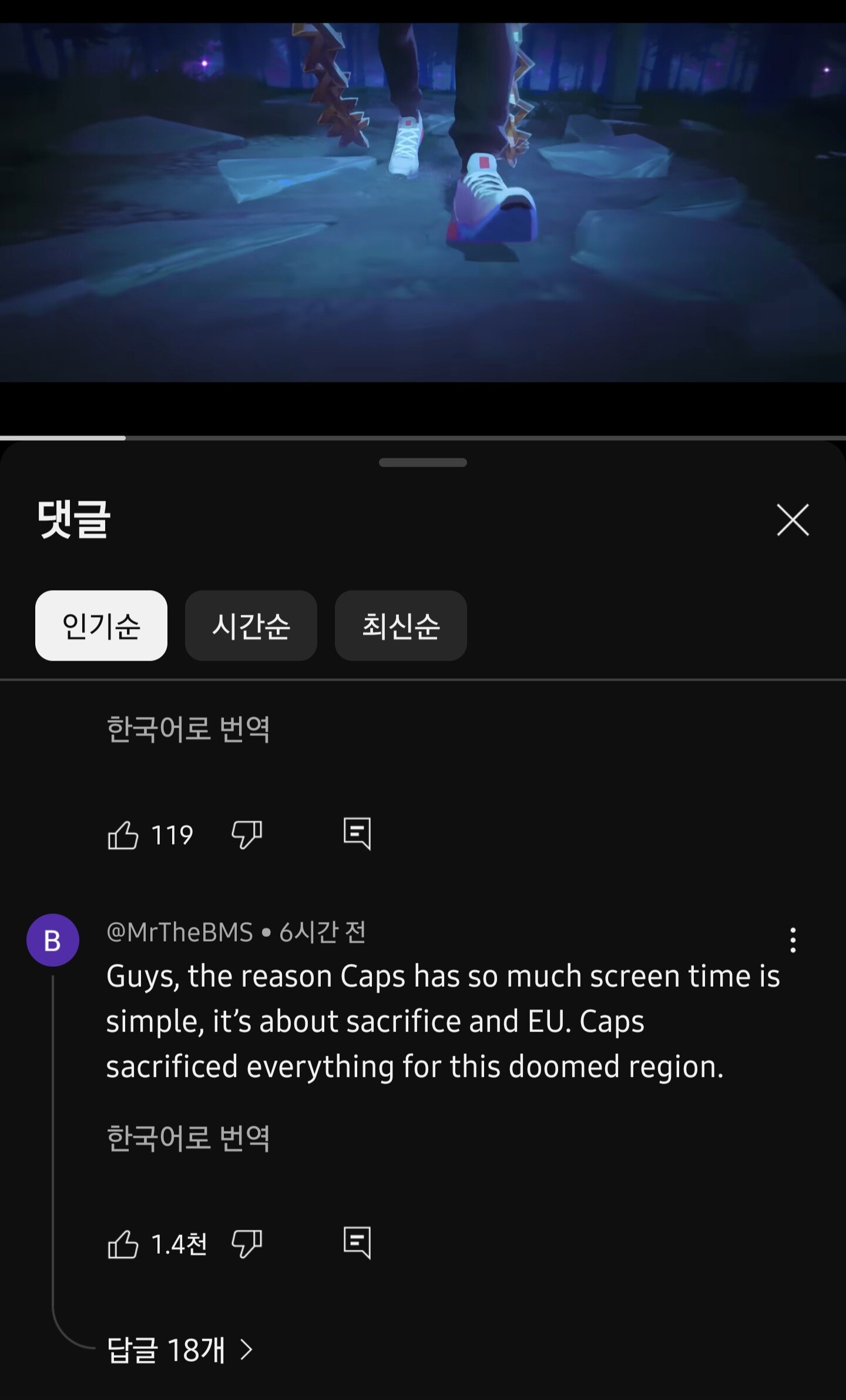Tap the video player above the comments
846x1400 pixels.
click(423, 203)
